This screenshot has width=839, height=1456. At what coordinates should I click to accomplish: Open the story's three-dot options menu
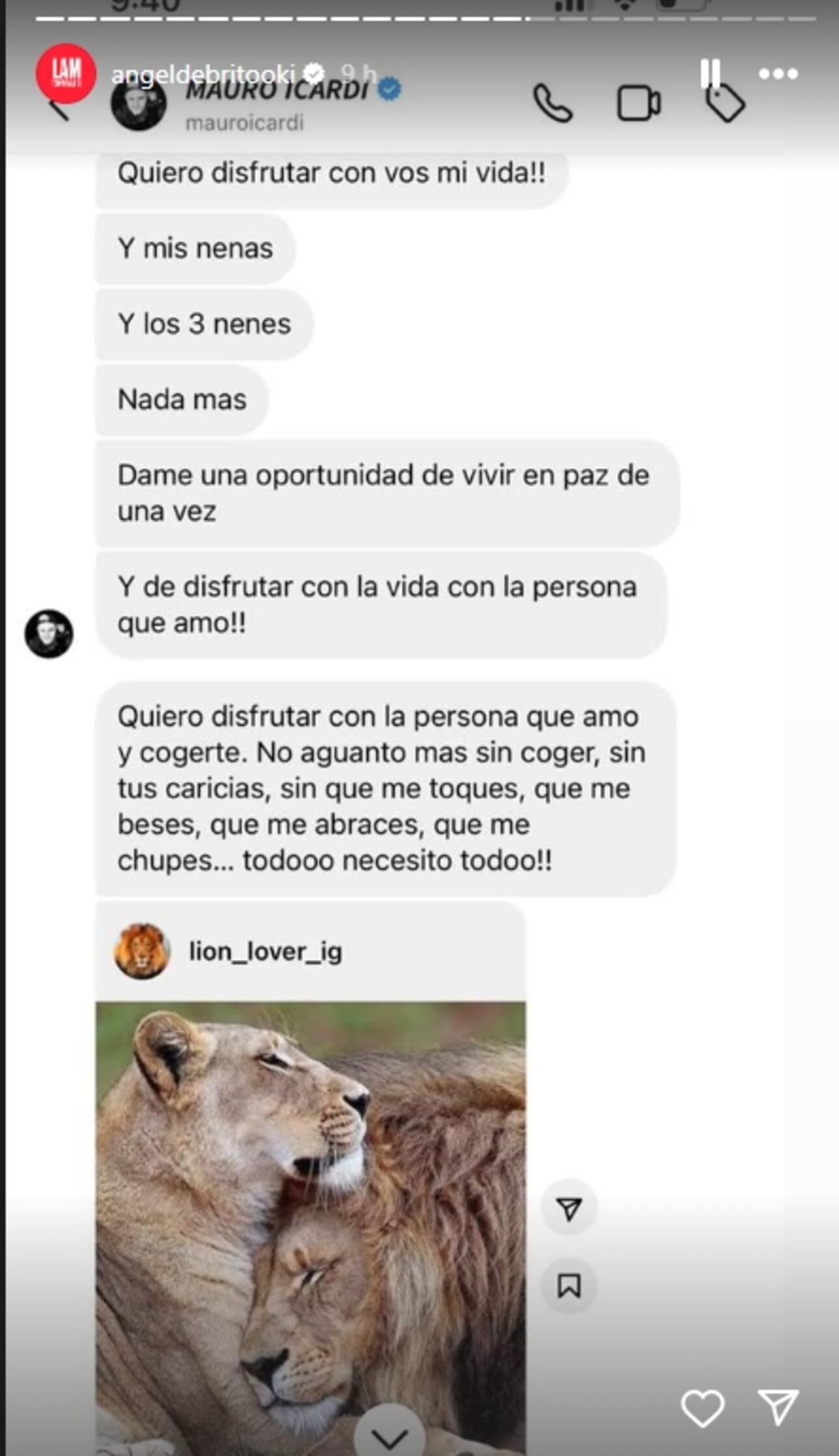pos(778,74)
